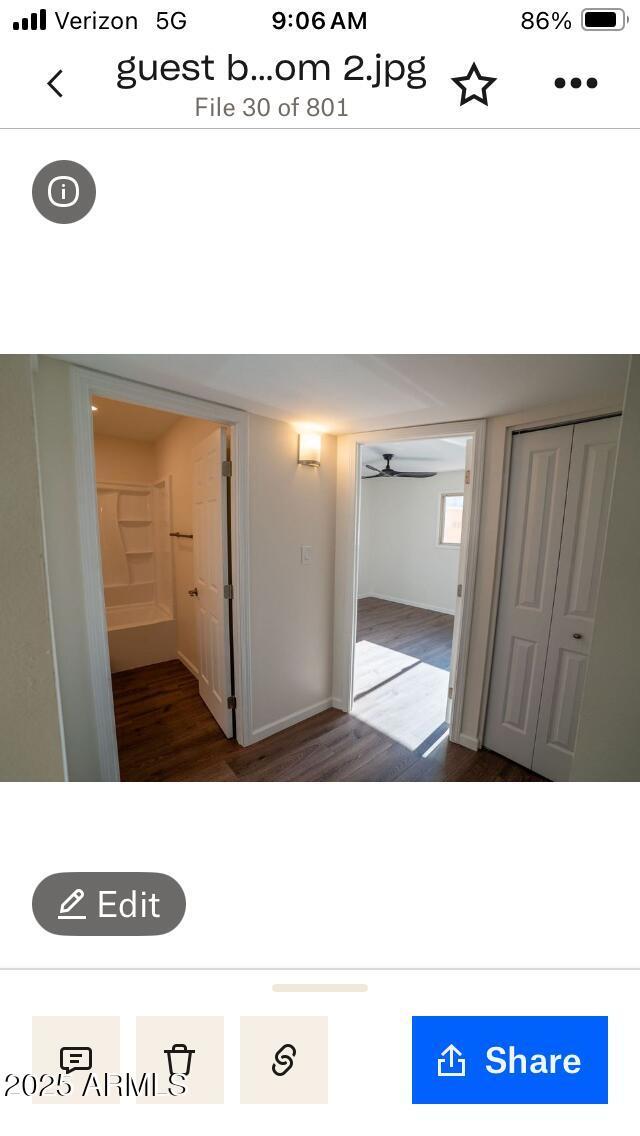This screenshot has height=1136, width=640.
Task: Tap the Edit button
Action: [109, 903]
